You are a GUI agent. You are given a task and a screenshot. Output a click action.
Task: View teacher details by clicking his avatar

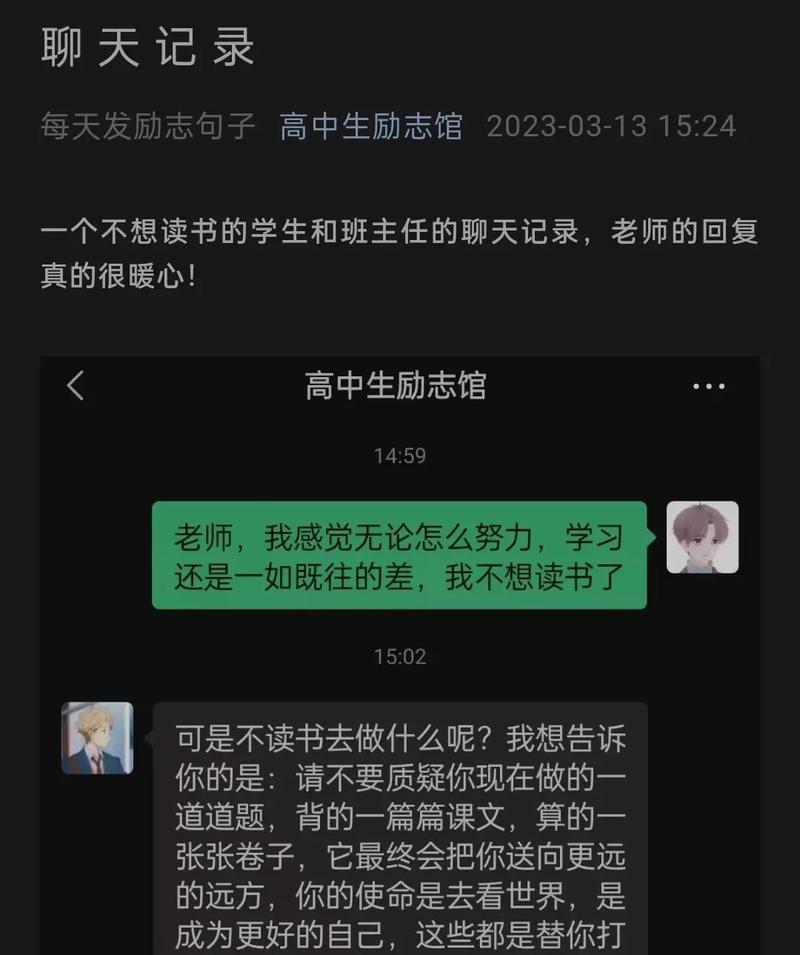tap(97, 740)
